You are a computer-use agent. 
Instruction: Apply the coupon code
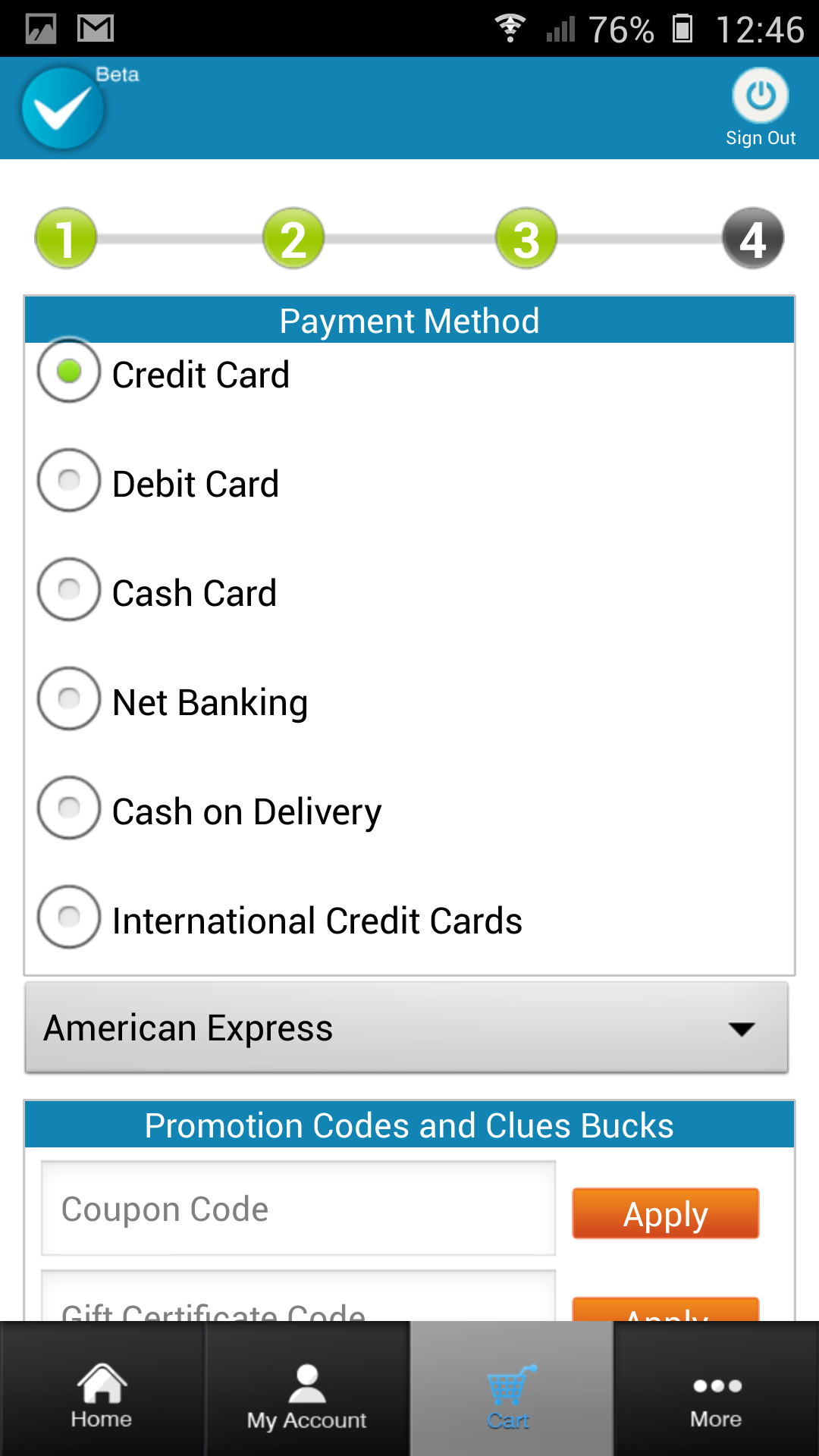pos(665,1213)
